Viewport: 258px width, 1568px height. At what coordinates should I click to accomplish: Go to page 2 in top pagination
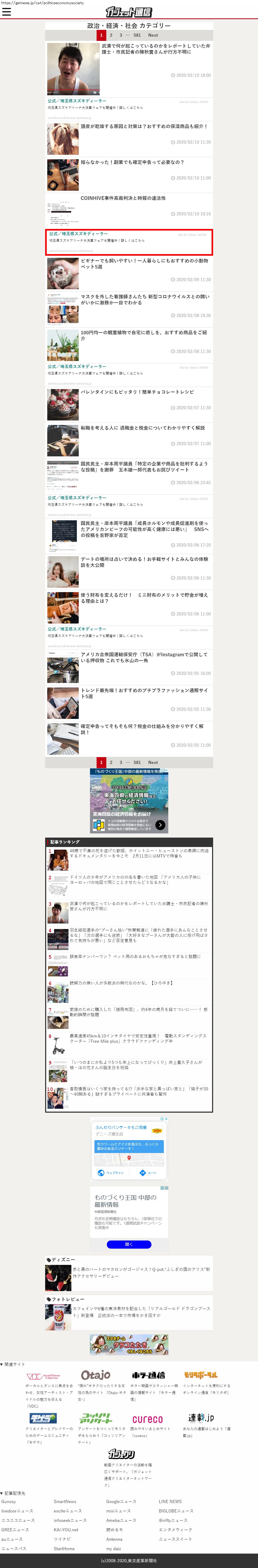[x=111, y=35]
